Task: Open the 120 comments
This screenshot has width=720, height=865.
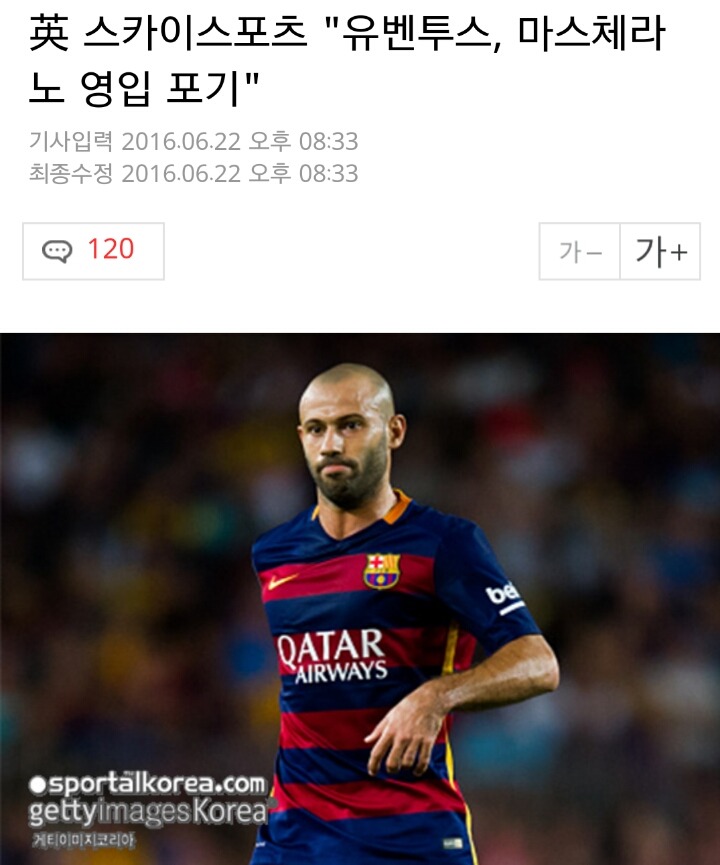Action: 93,251
